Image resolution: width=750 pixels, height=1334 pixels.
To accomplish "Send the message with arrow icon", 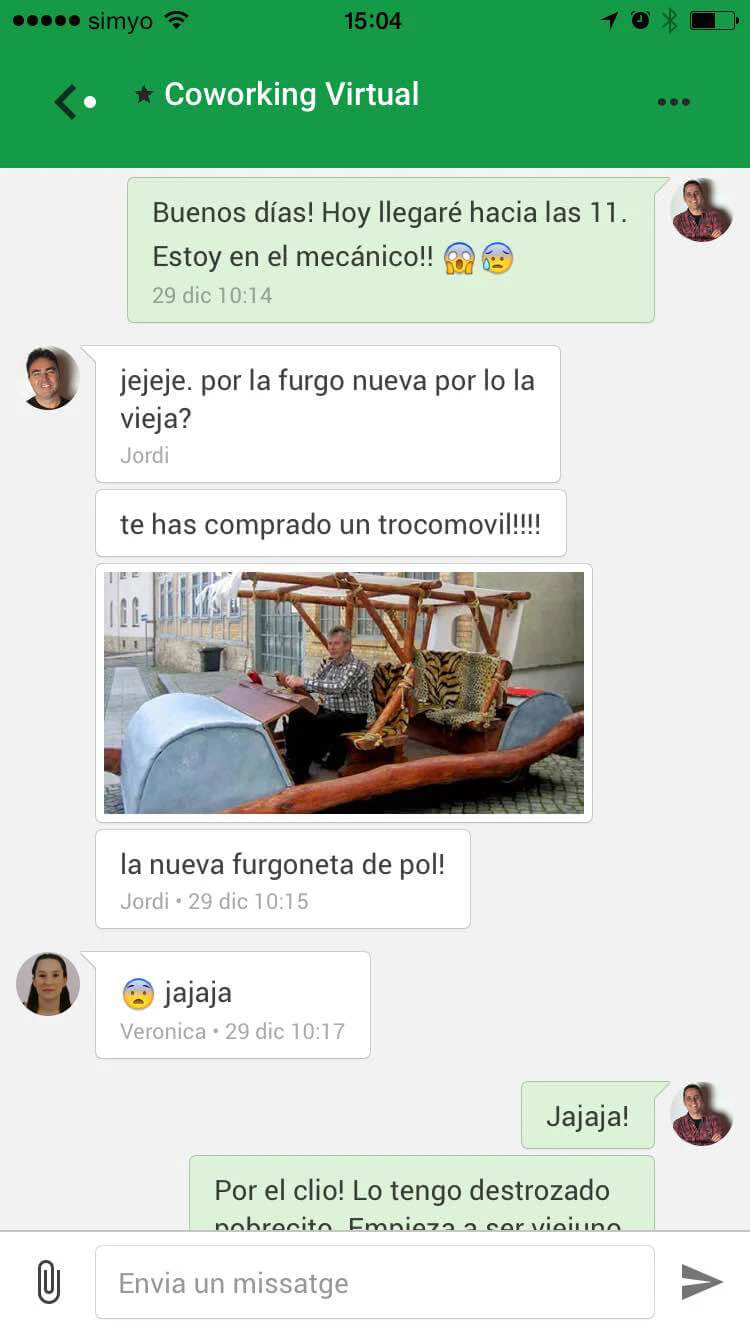I will pos(702,1282).
